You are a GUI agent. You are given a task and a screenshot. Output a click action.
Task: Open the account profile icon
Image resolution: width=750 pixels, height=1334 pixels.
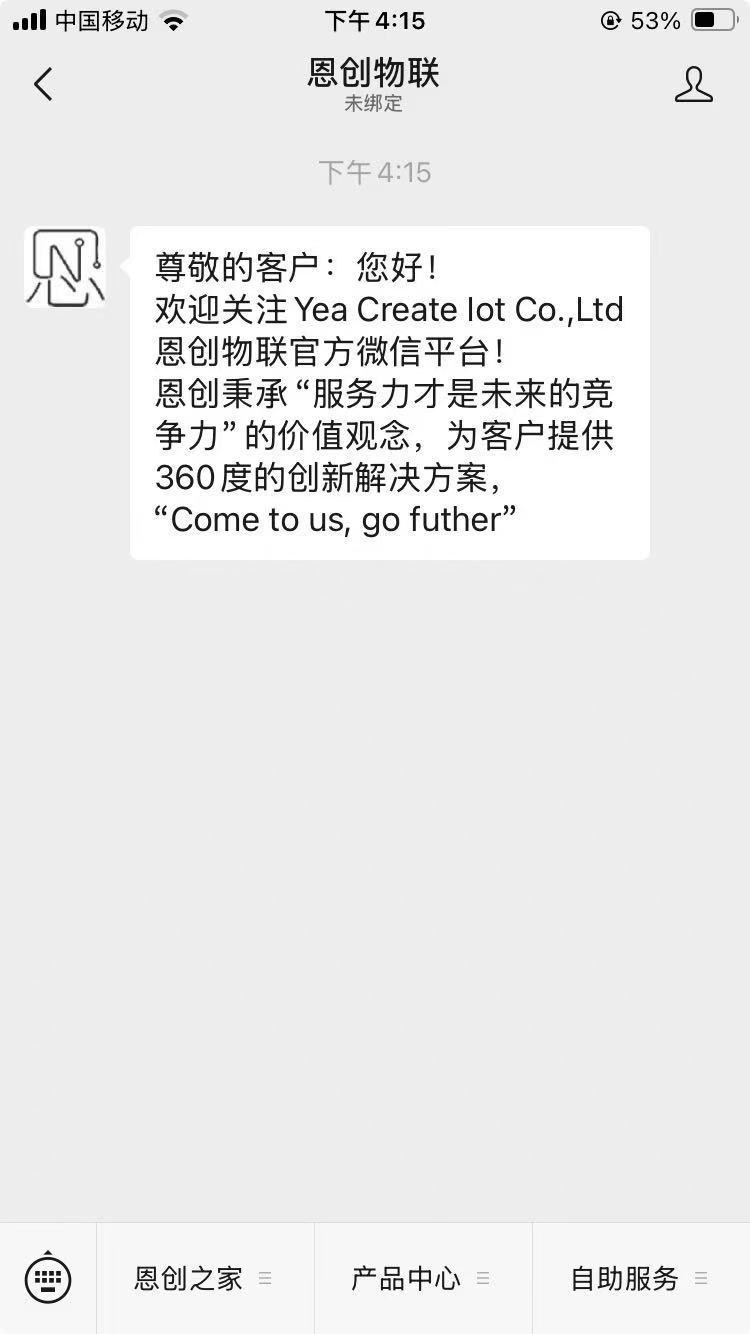click(693, 85)
